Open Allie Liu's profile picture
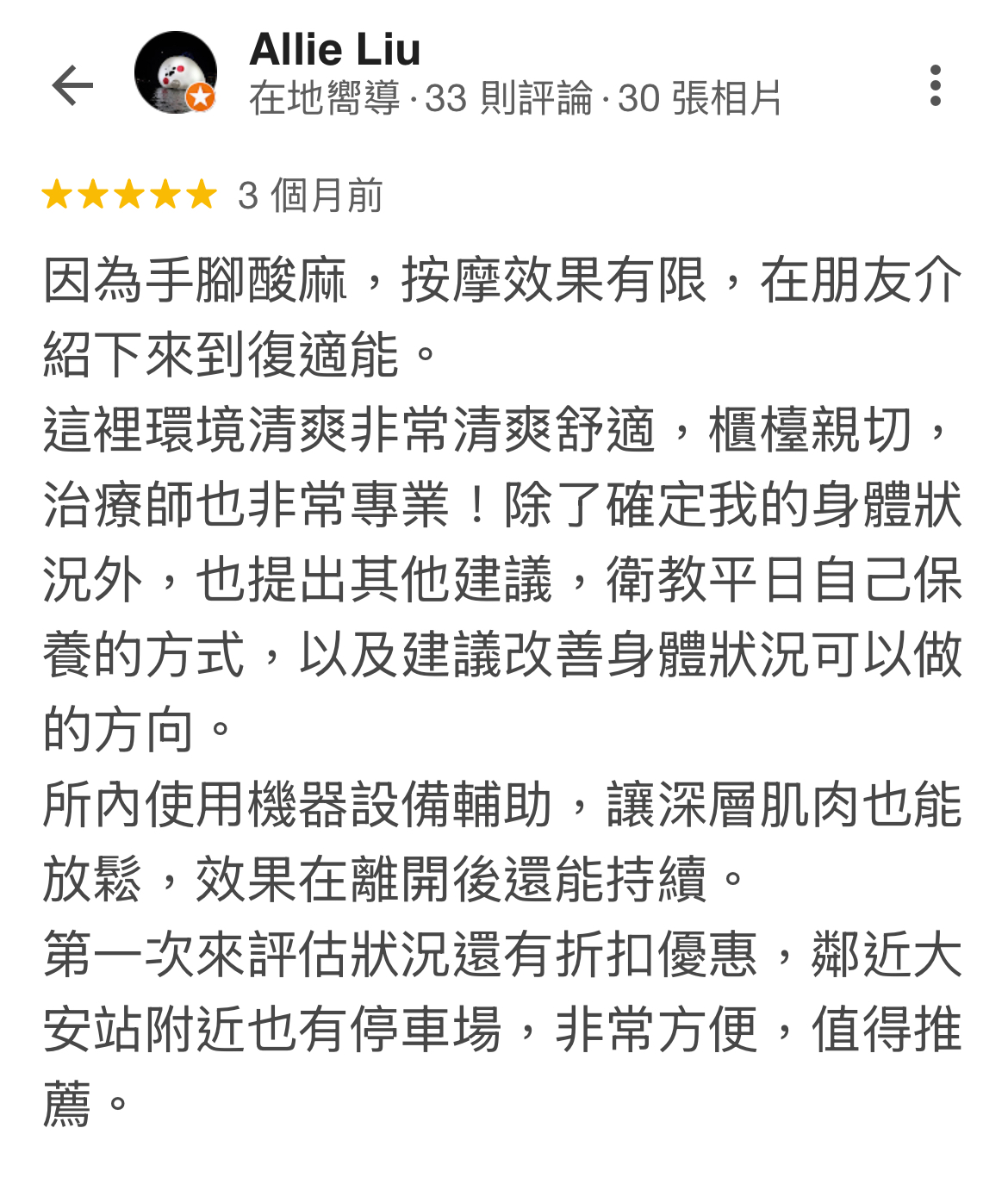The height and width of the screenshot is (1184, 1008). (x=176, y=72)
